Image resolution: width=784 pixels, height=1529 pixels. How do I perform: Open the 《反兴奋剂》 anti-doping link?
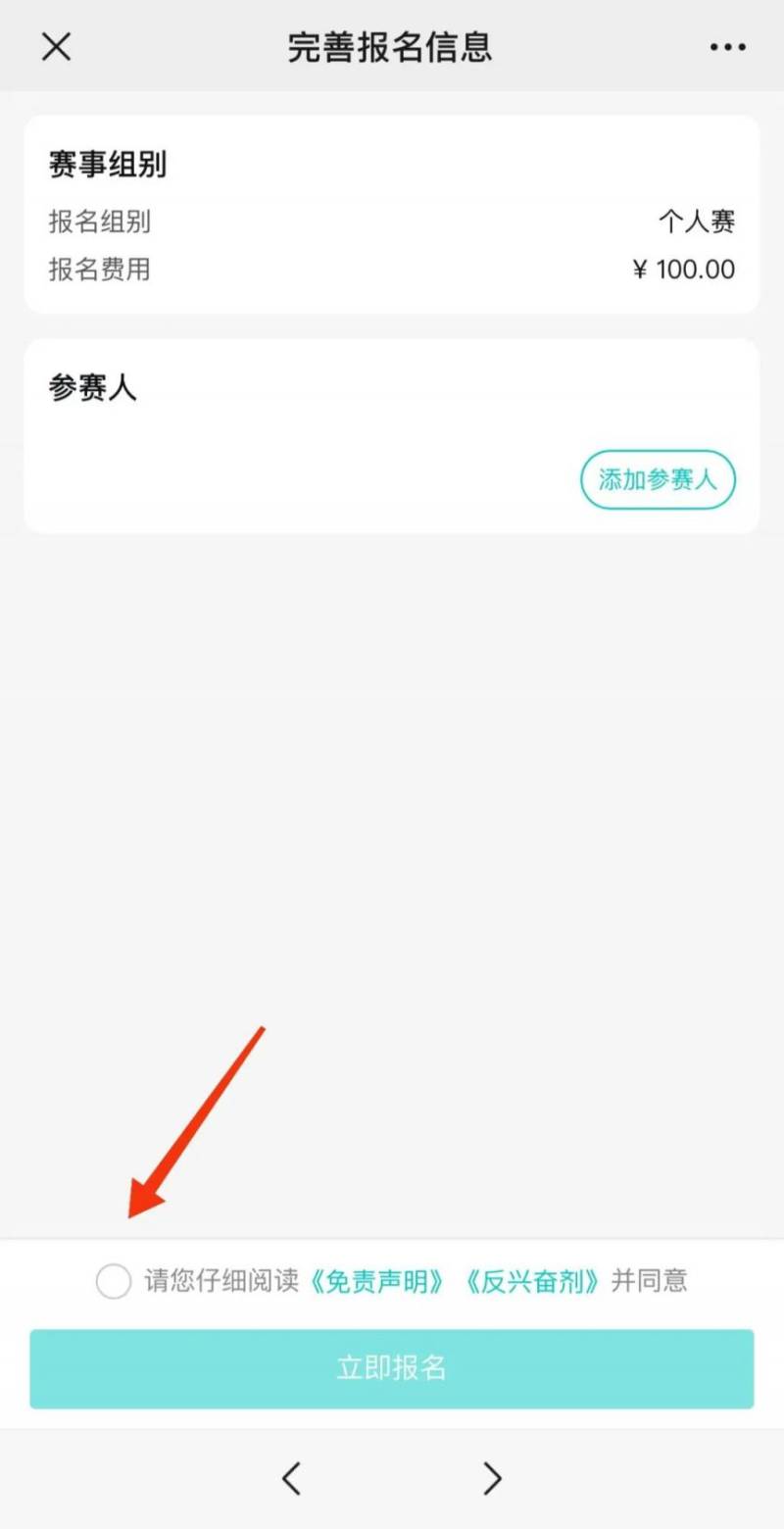(x=534, y=1280)
